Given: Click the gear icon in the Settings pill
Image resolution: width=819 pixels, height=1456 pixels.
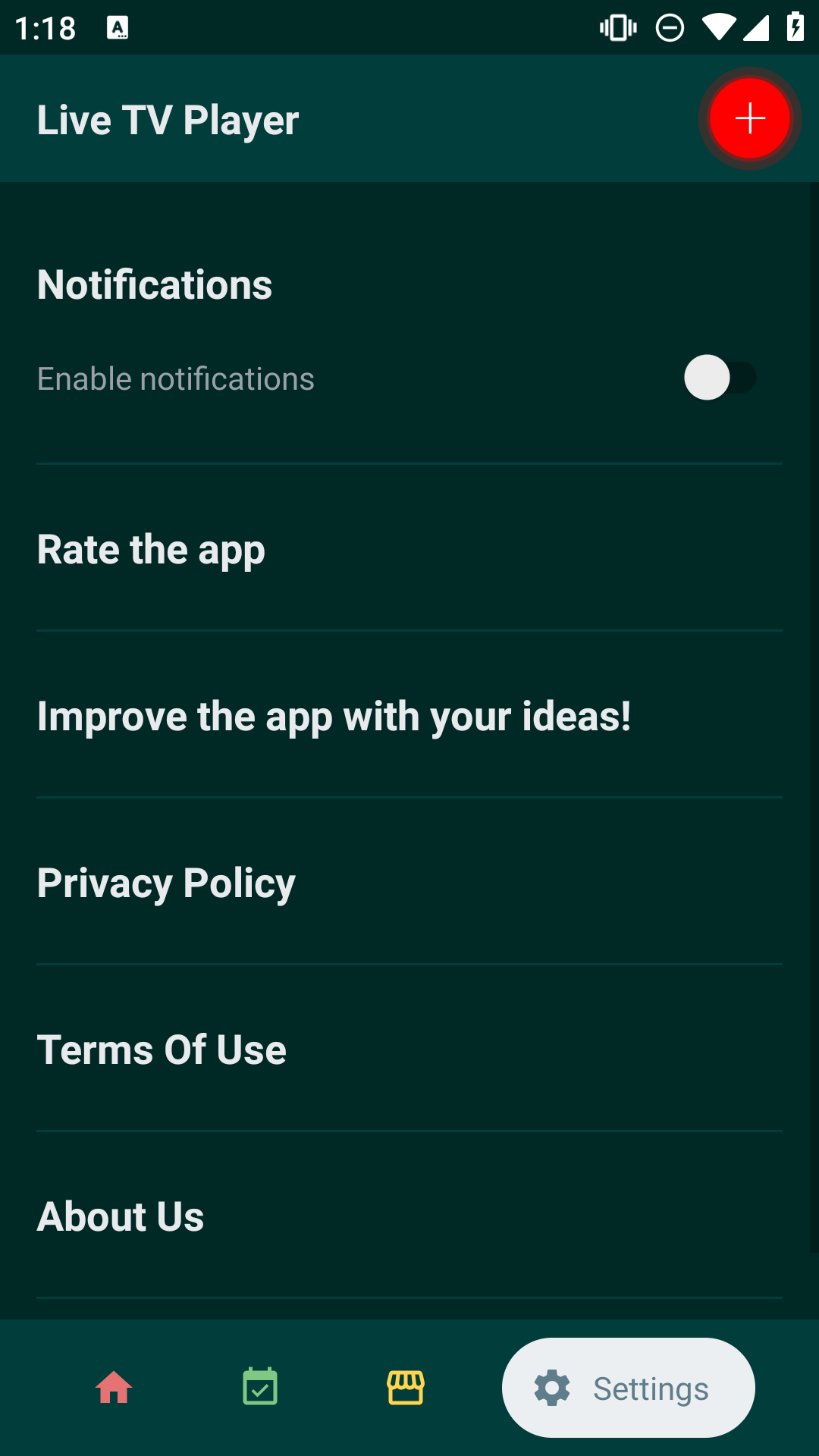Looking at the screenshot, I should coord(552,1387).
